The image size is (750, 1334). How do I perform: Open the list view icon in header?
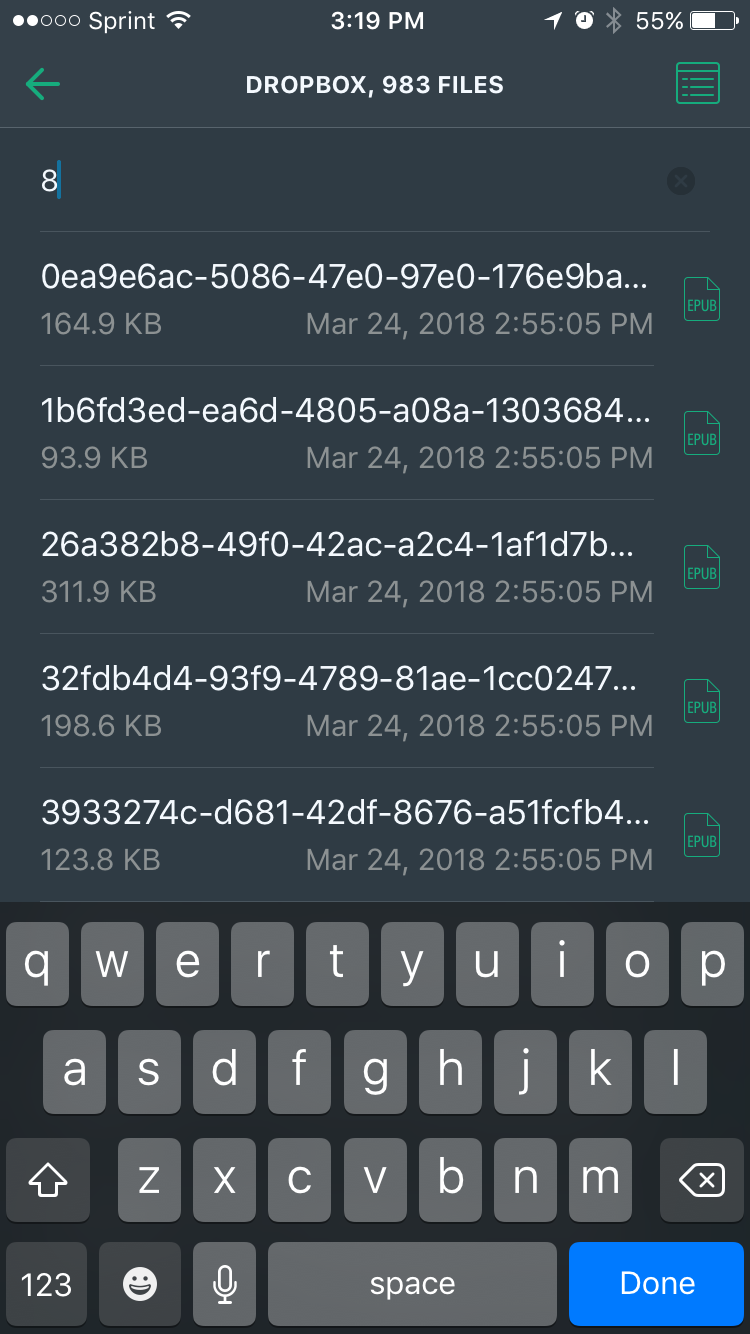point(697,84)
